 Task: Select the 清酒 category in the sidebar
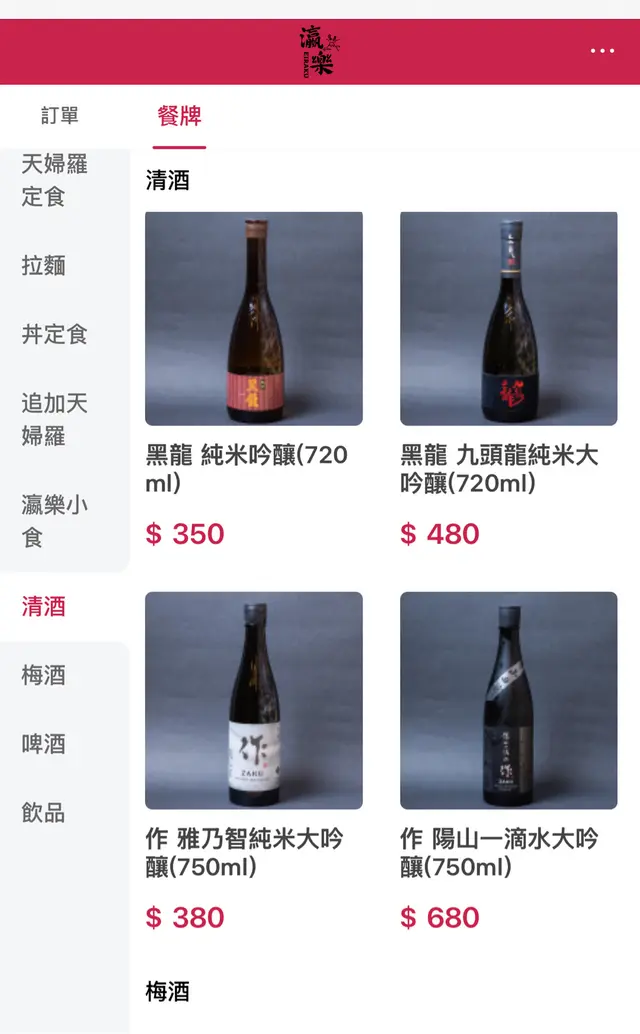pyautogui.click(x=44, y=606)
